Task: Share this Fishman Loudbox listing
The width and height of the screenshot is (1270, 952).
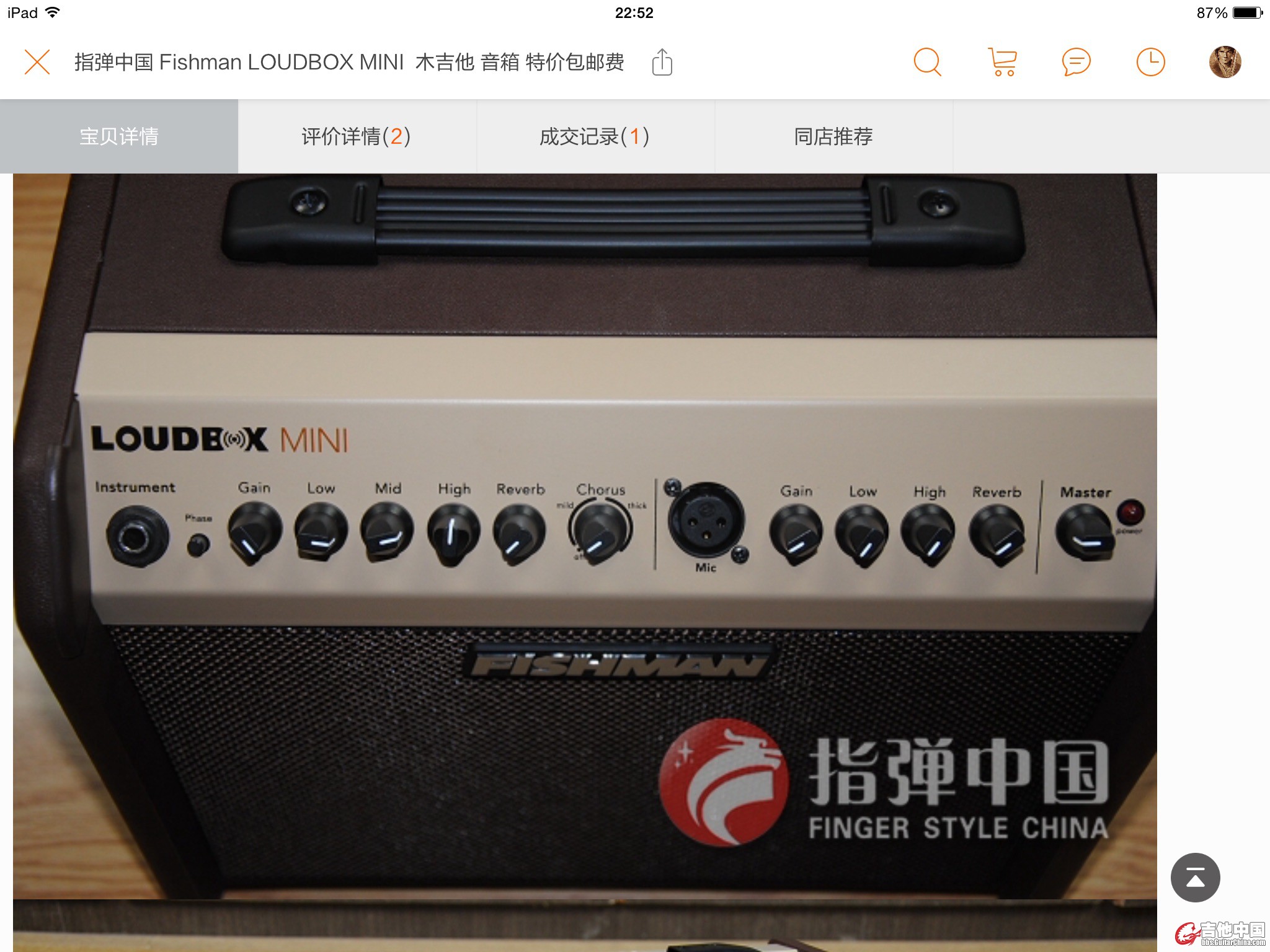Action: 662,62
